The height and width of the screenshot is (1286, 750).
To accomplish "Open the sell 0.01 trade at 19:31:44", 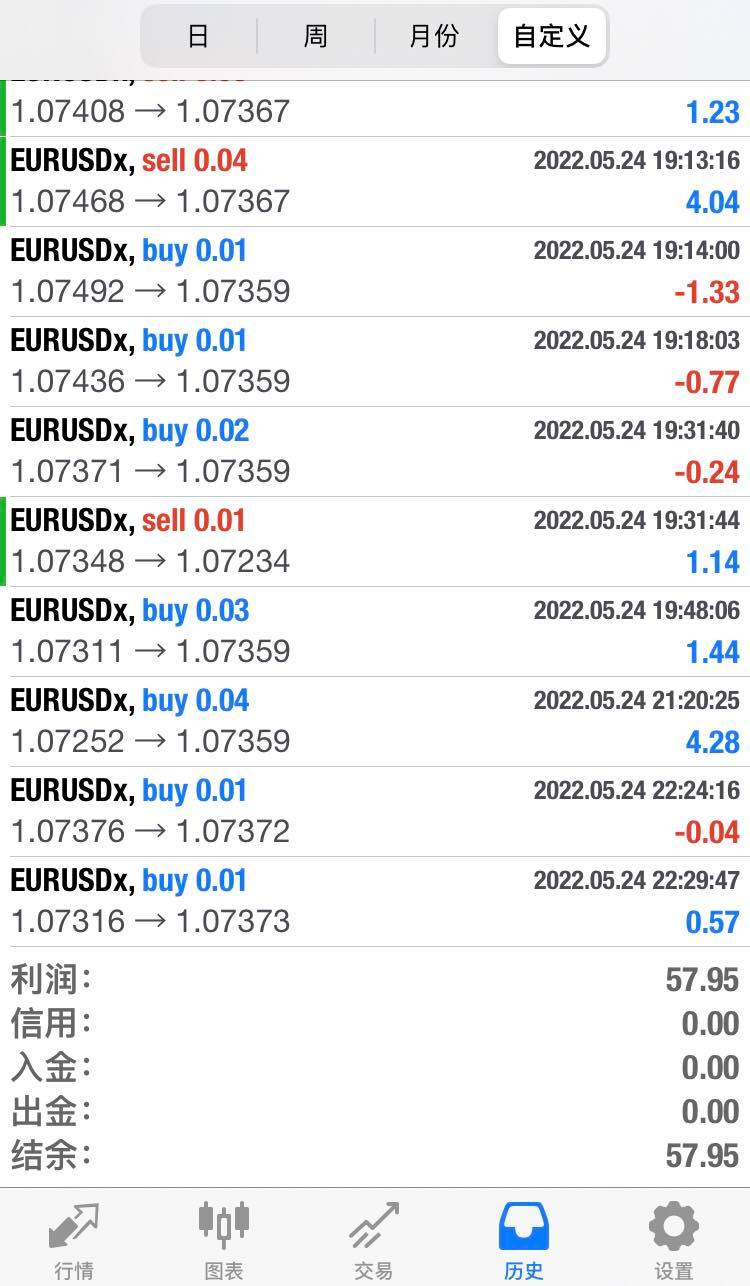I will click(x=375, y=541).
